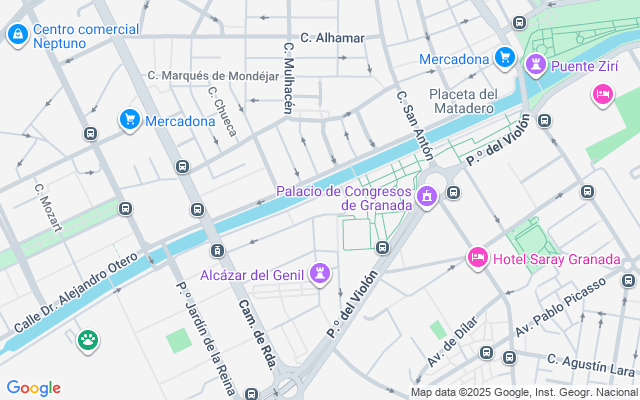640x400 pixels.
Task: Select the Mercadona pin beside Puente Zirí
Action: pos(505,58)
